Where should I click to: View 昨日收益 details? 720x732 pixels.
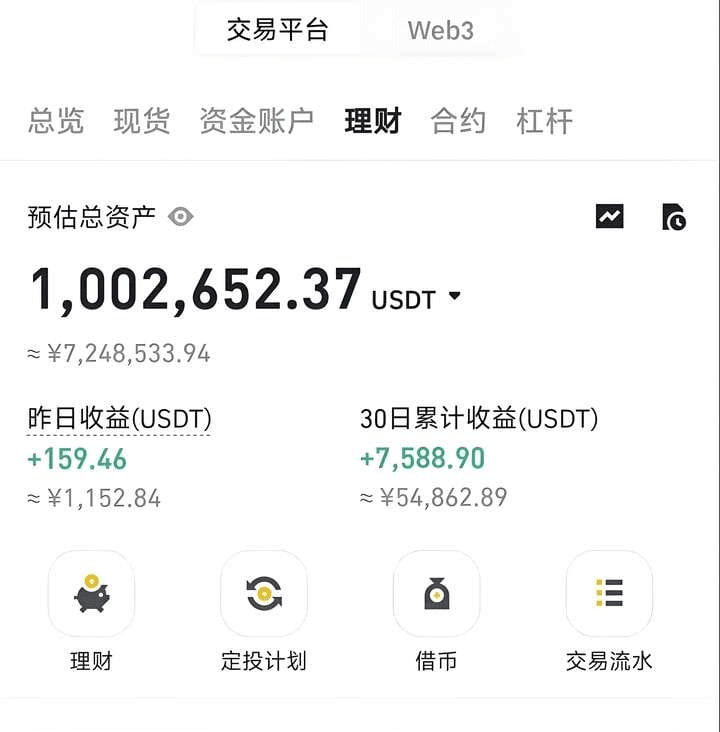click(119, 419)
